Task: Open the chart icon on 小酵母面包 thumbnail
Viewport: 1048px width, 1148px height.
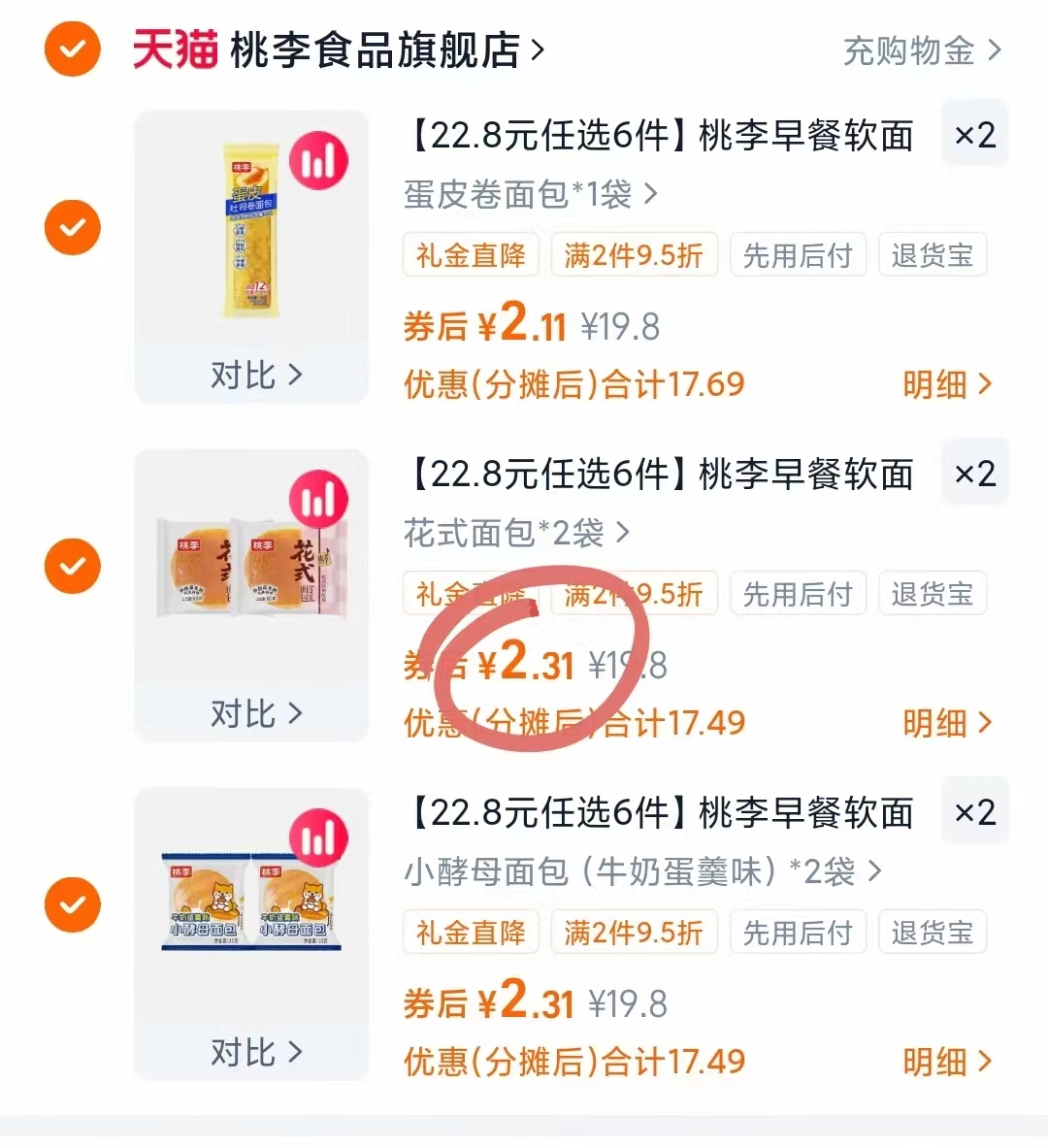Action: [x=319, y=837]
